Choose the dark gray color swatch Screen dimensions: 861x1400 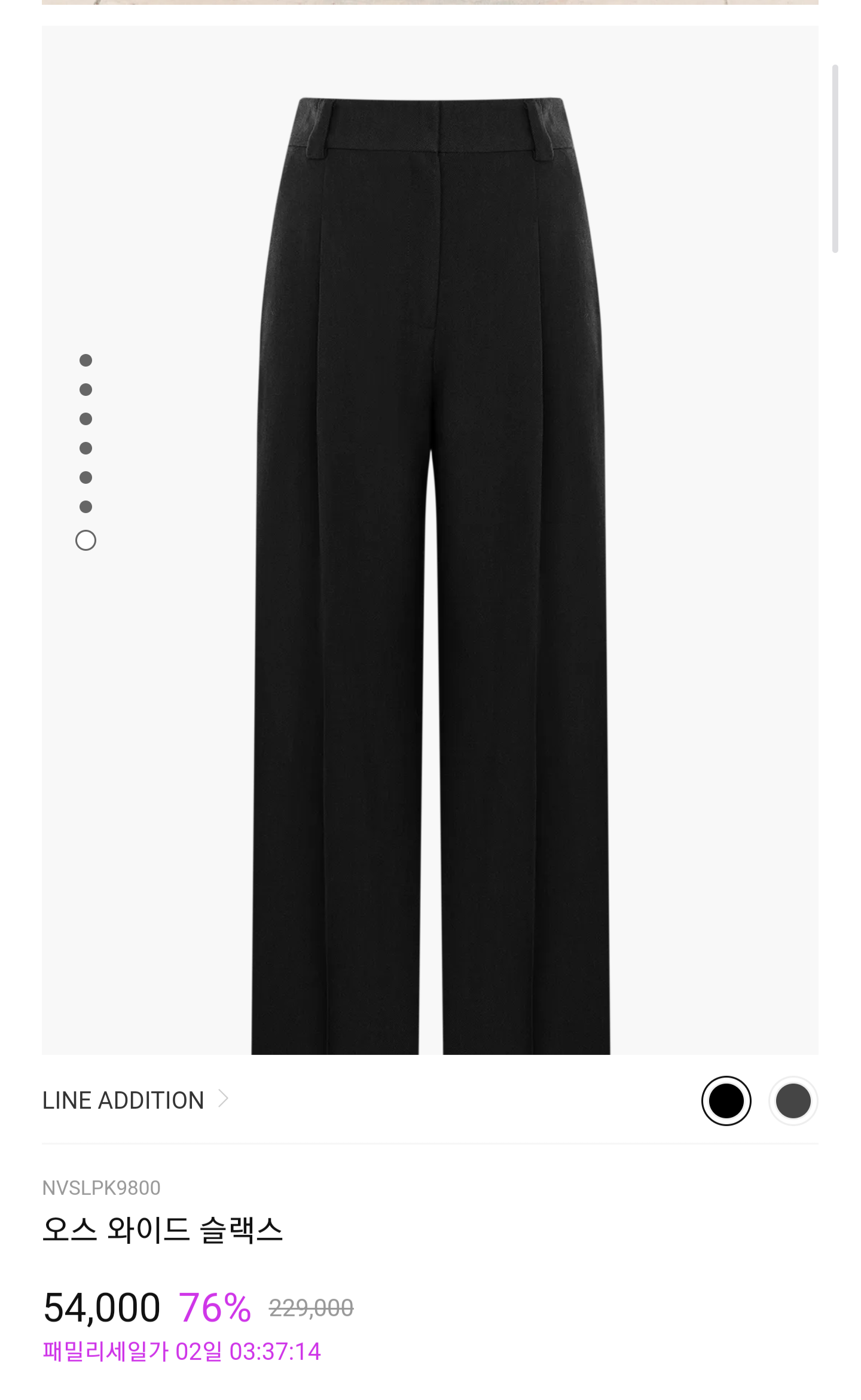[x=793, y=1100]
